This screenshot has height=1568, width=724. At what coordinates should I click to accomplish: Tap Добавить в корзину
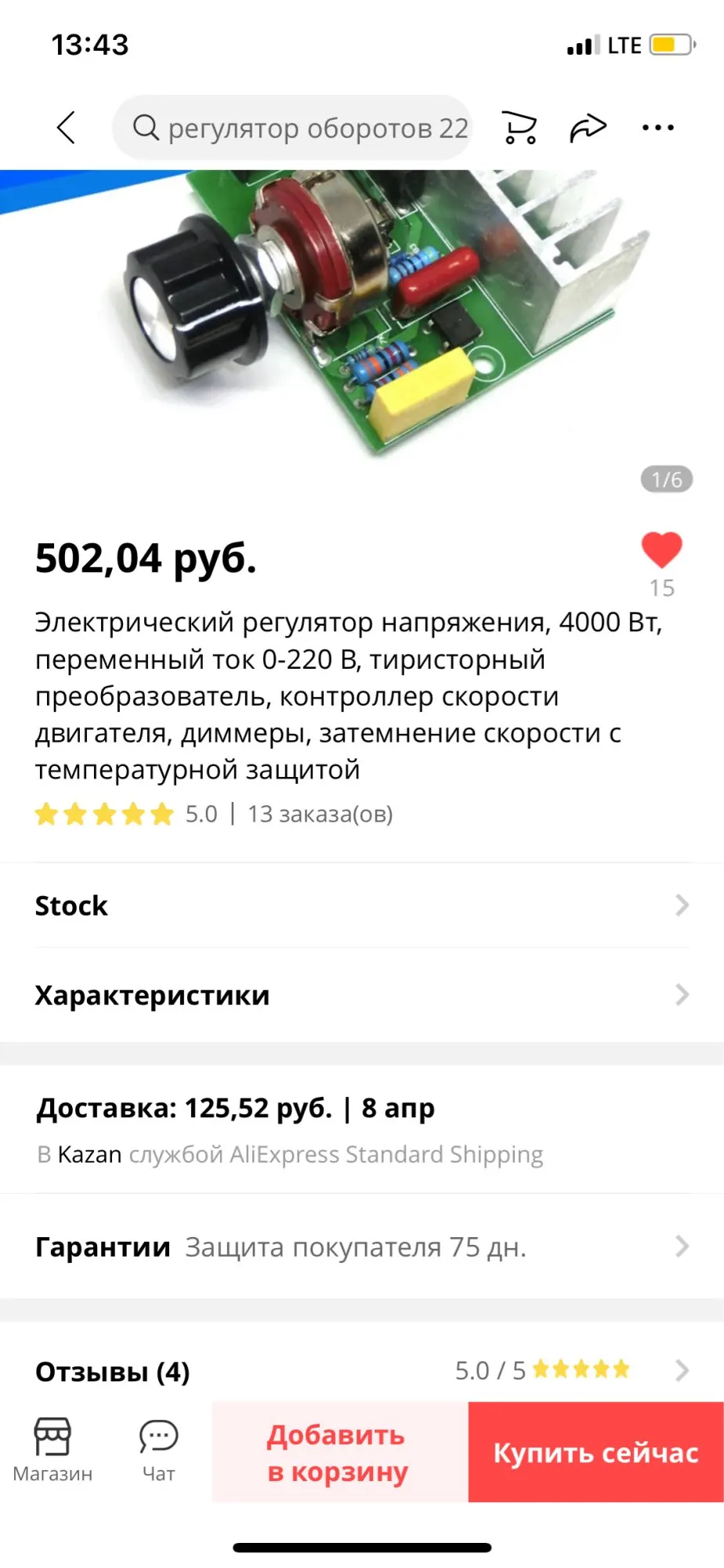point(339,1453)
